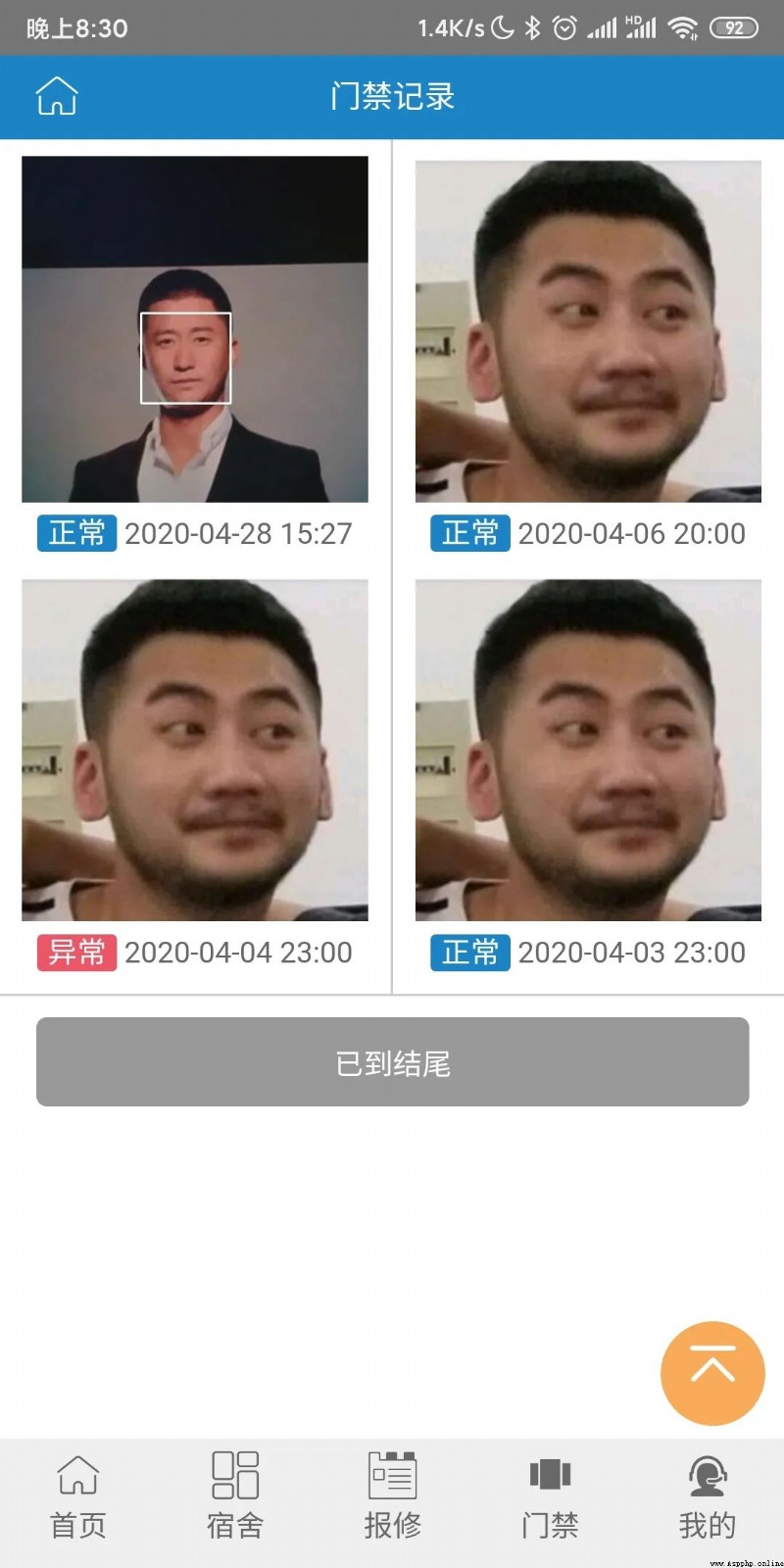
Task: Open the 报修 tab
Action: (392, 1495)
